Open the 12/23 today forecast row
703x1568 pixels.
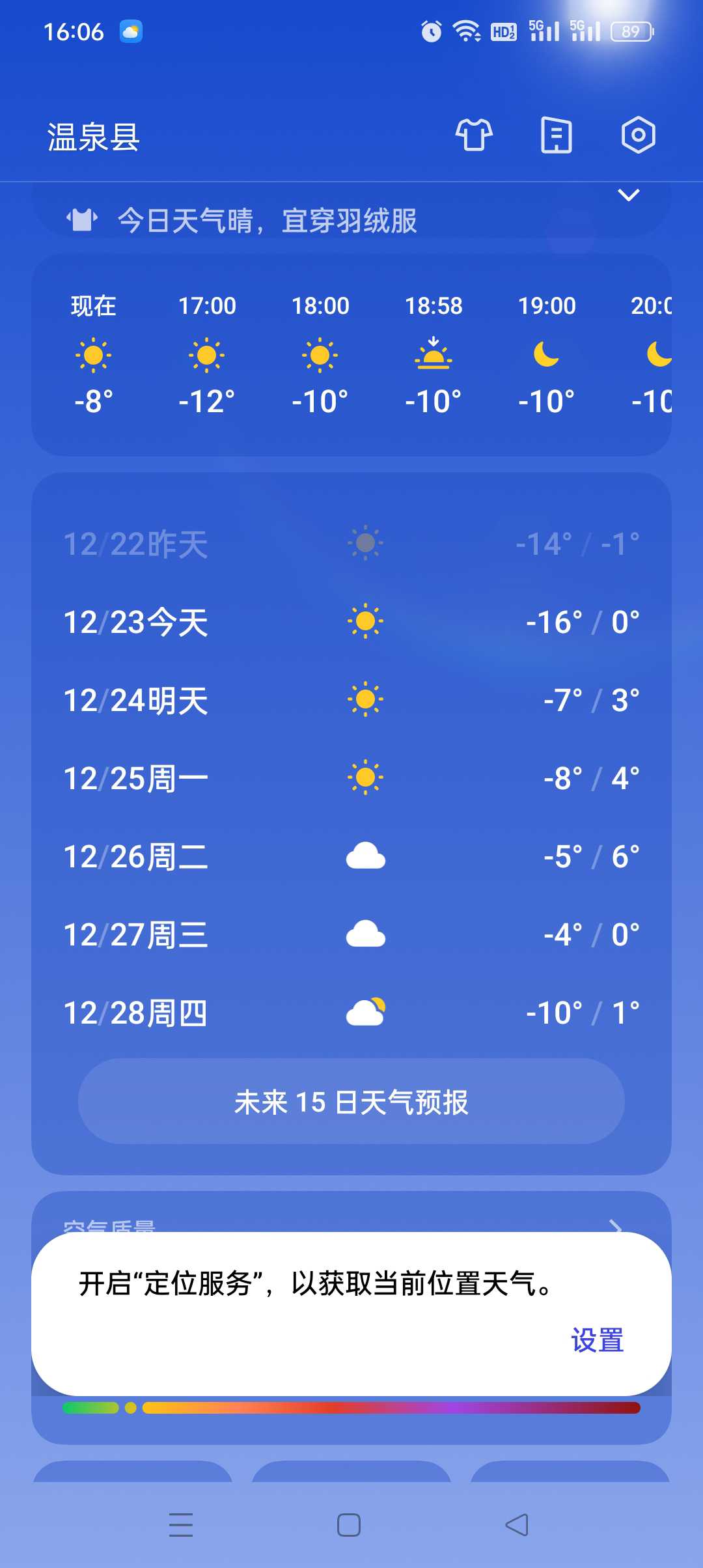point(351,622)
